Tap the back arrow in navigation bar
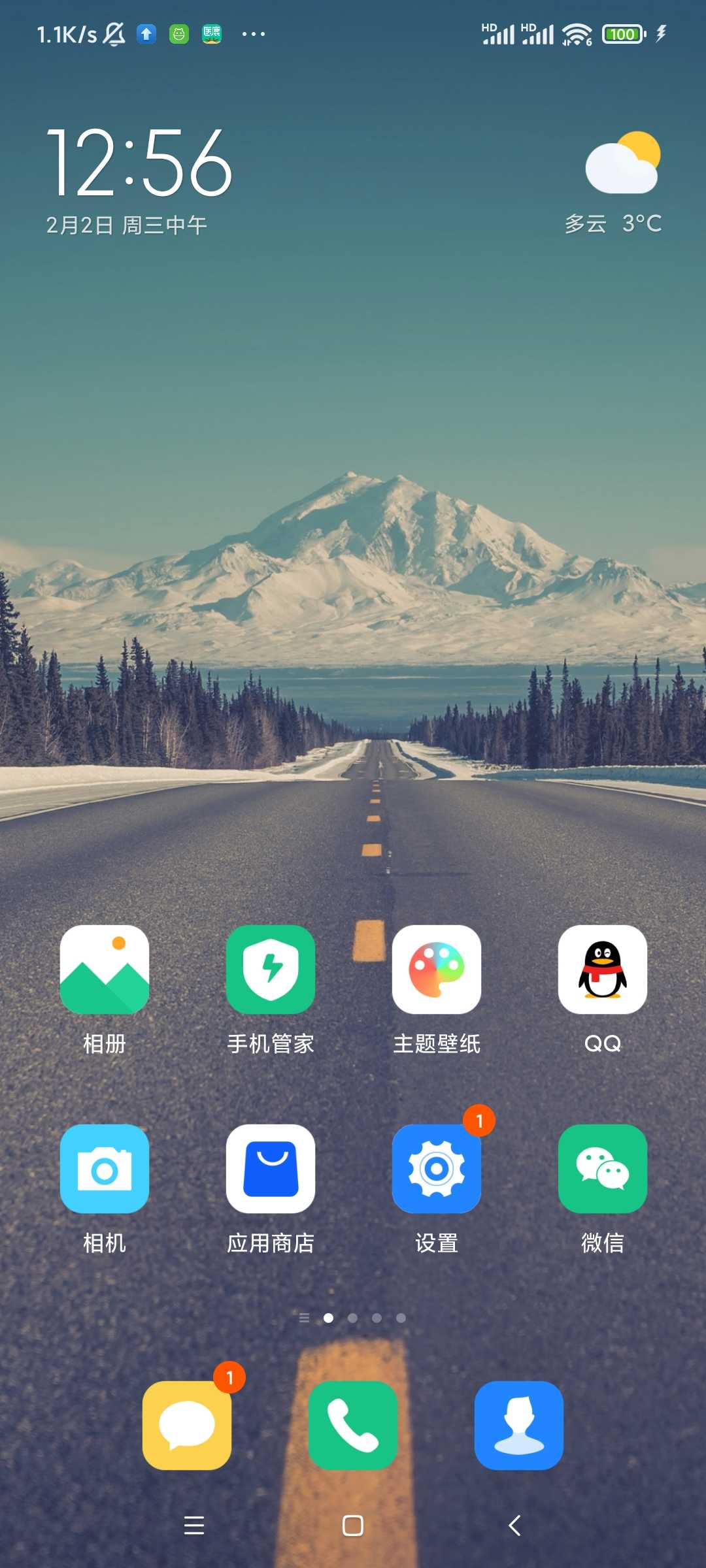This screenshot has height=1568, width=706. pyautogui.click(x=514, y=1526)
